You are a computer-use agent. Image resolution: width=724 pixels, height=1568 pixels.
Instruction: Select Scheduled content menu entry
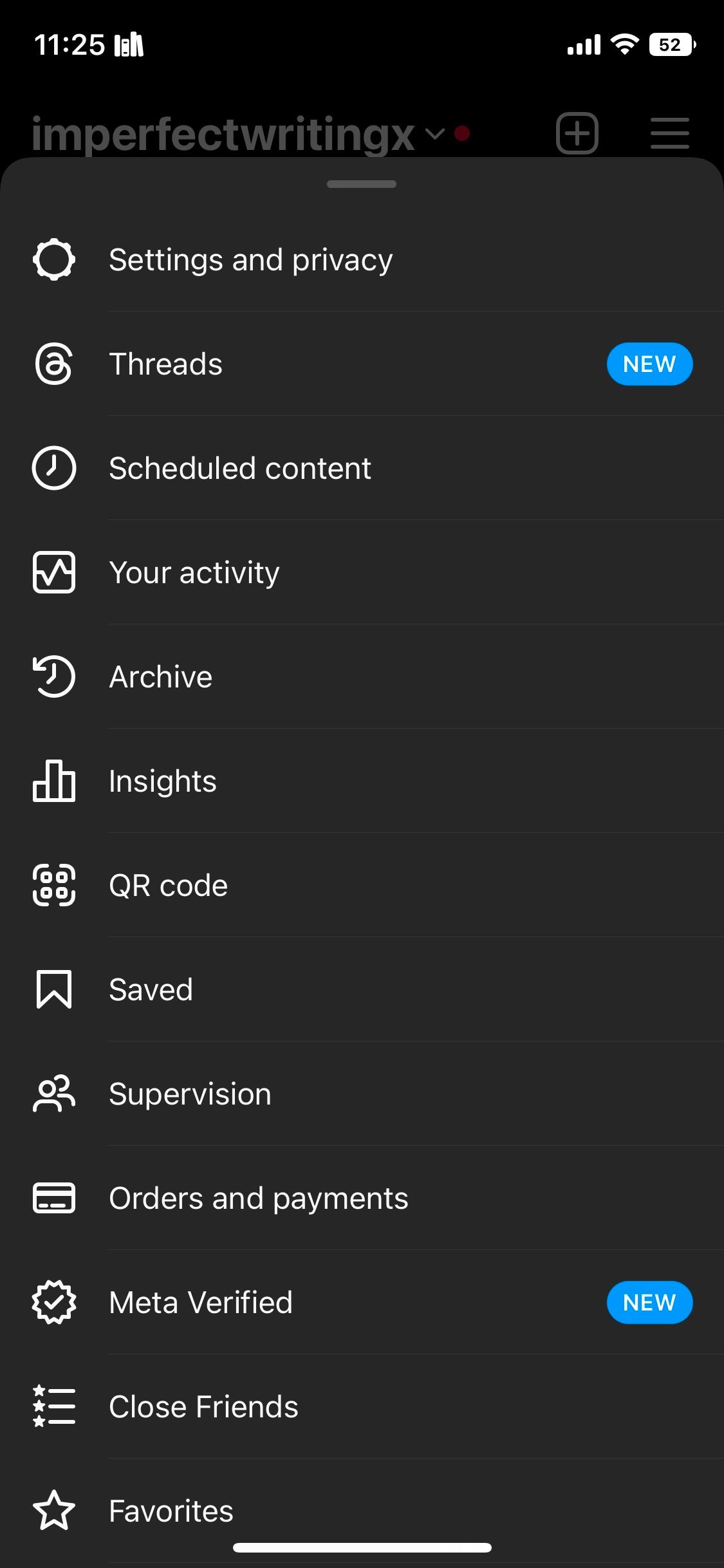pos(240,468)
